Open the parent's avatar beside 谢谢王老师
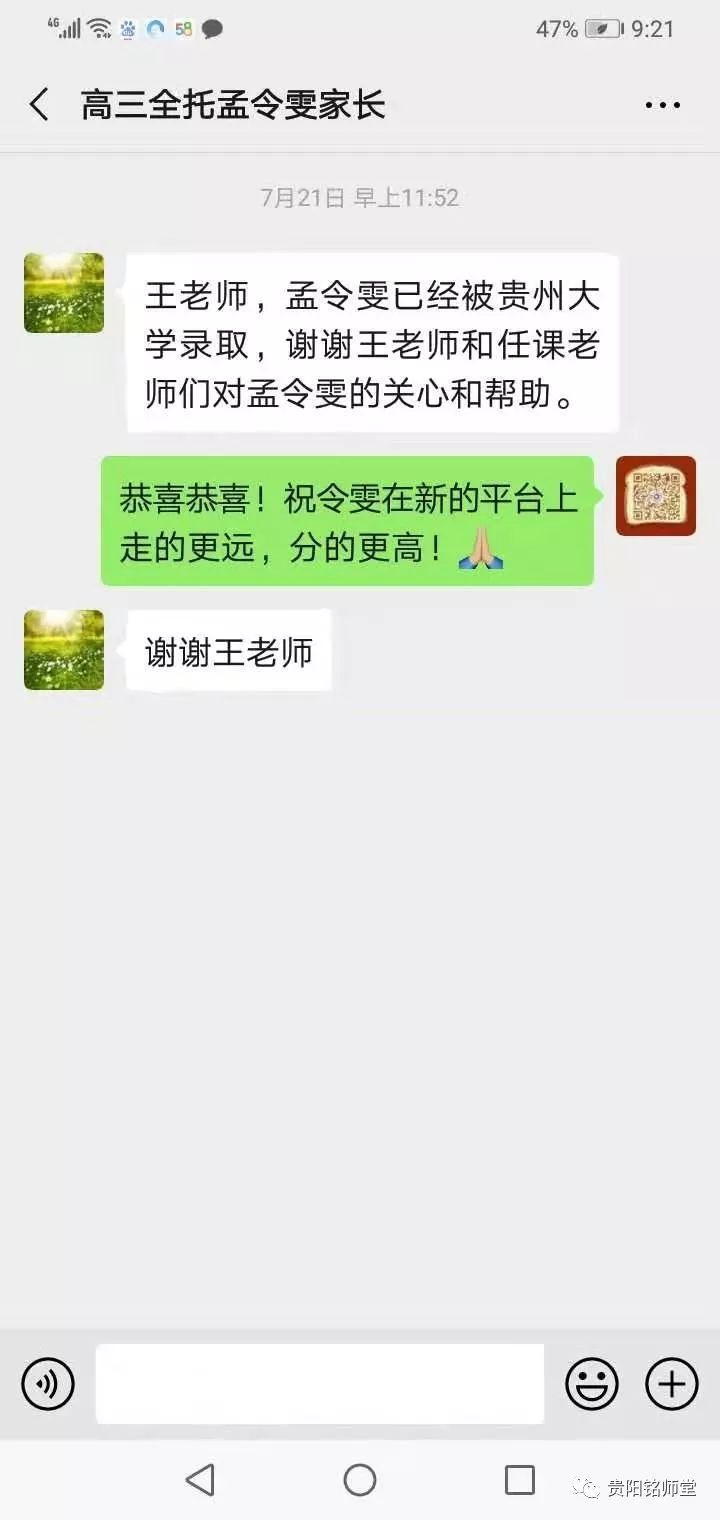The image size is (720, 1520). tap(64, 650)
